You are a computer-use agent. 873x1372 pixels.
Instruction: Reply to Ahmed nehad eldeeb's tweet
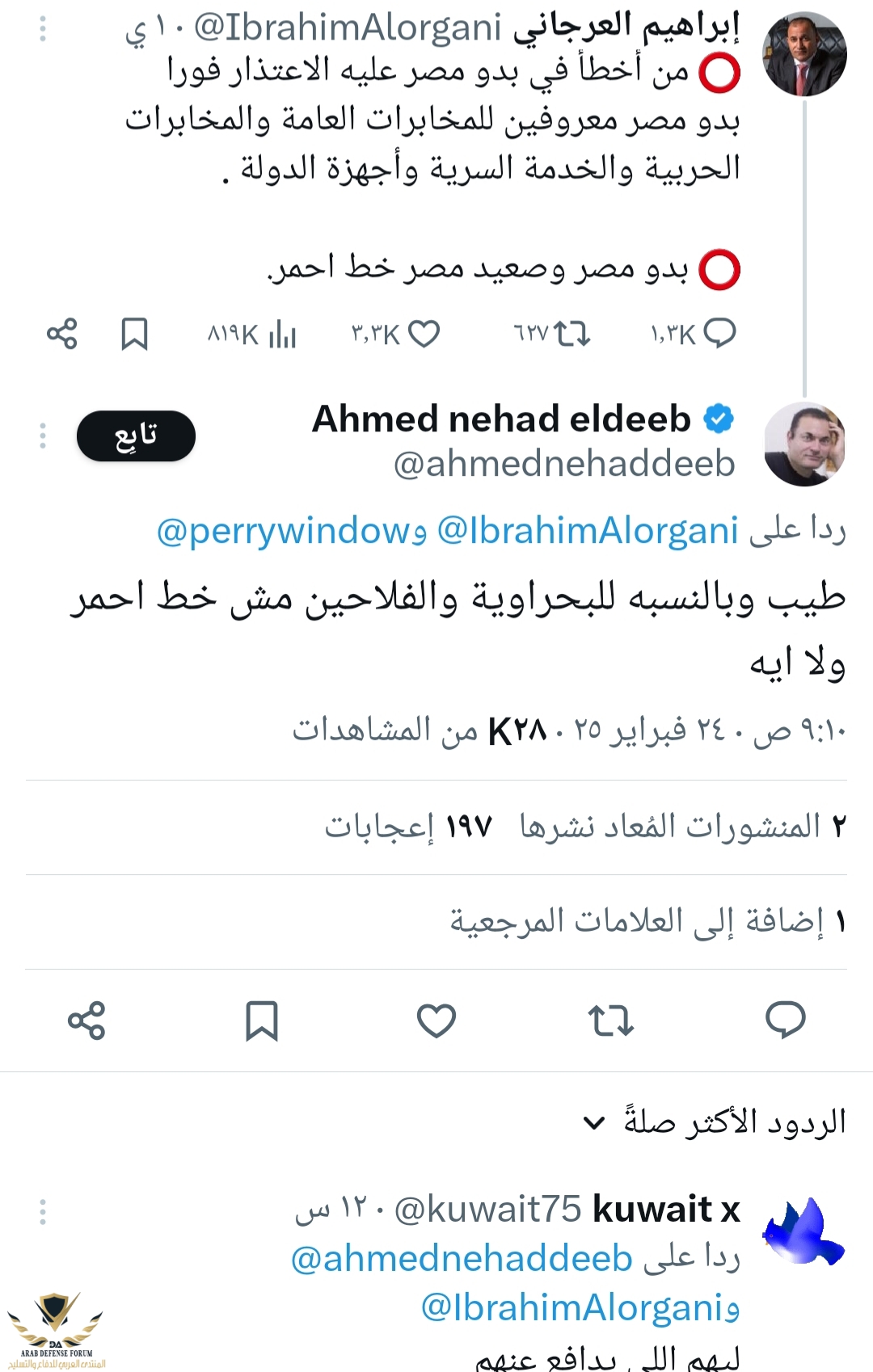(x=785, y=1021)
